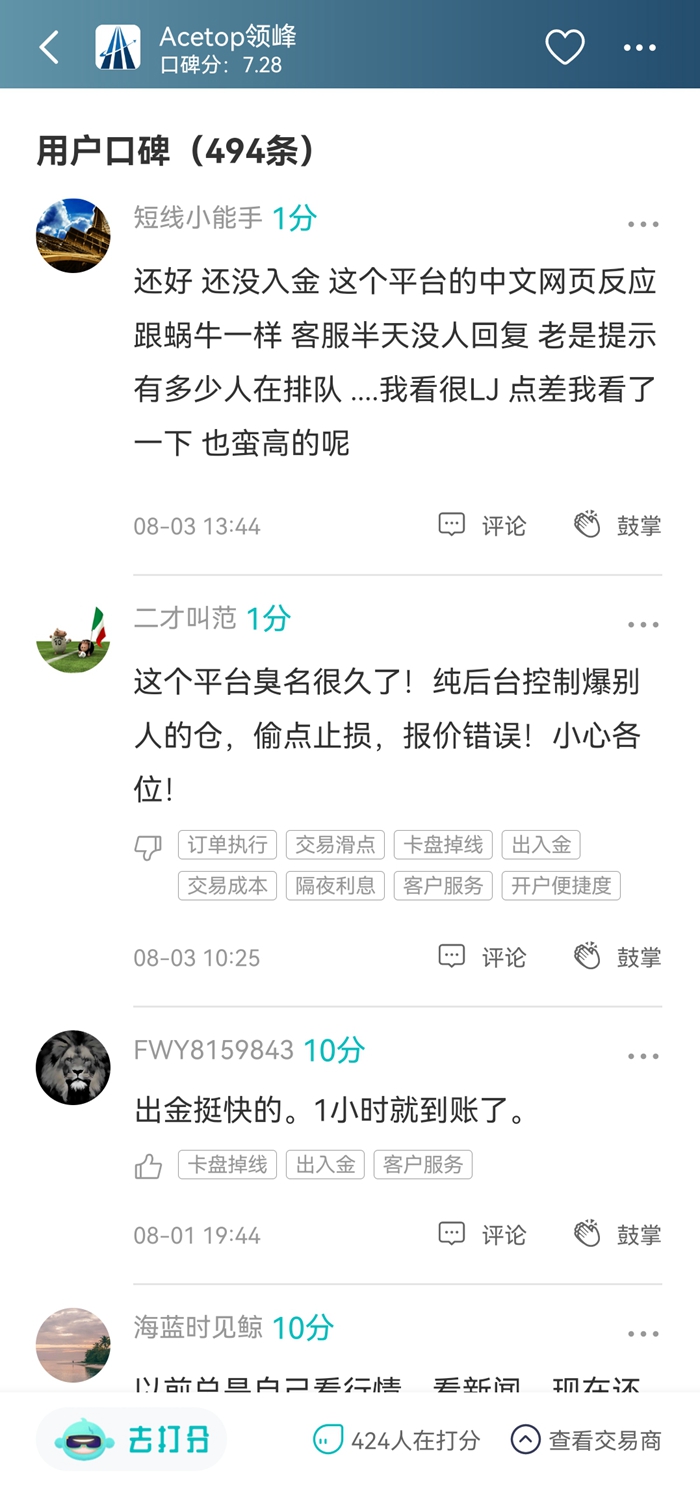The height and width of the screenshot is (1486, 700).
Task: View FWY8159843's lion avatar profile
Action: point(73,1067)
